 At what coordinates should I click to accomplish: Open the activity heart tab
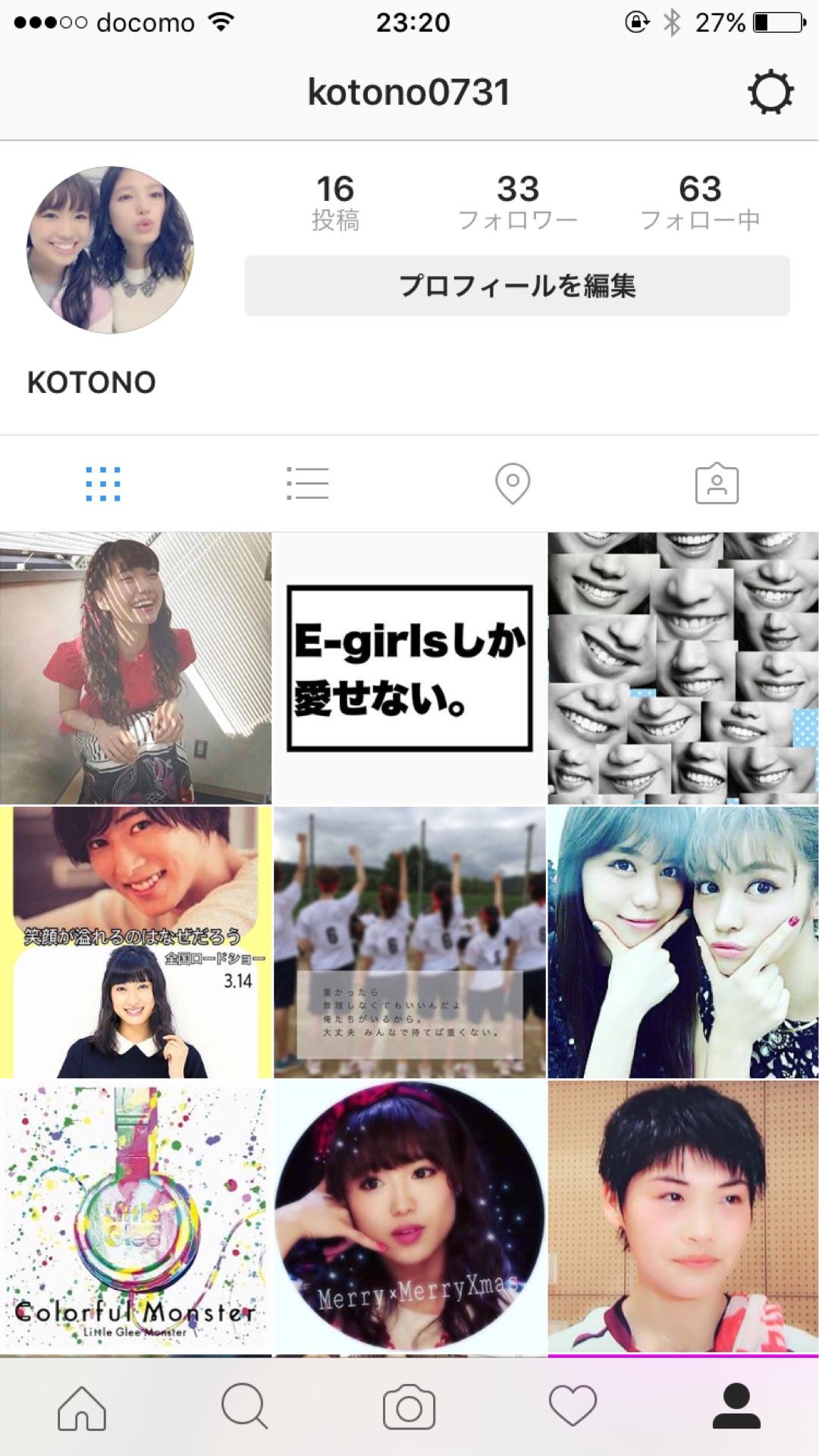click(x=573, y=1407)
